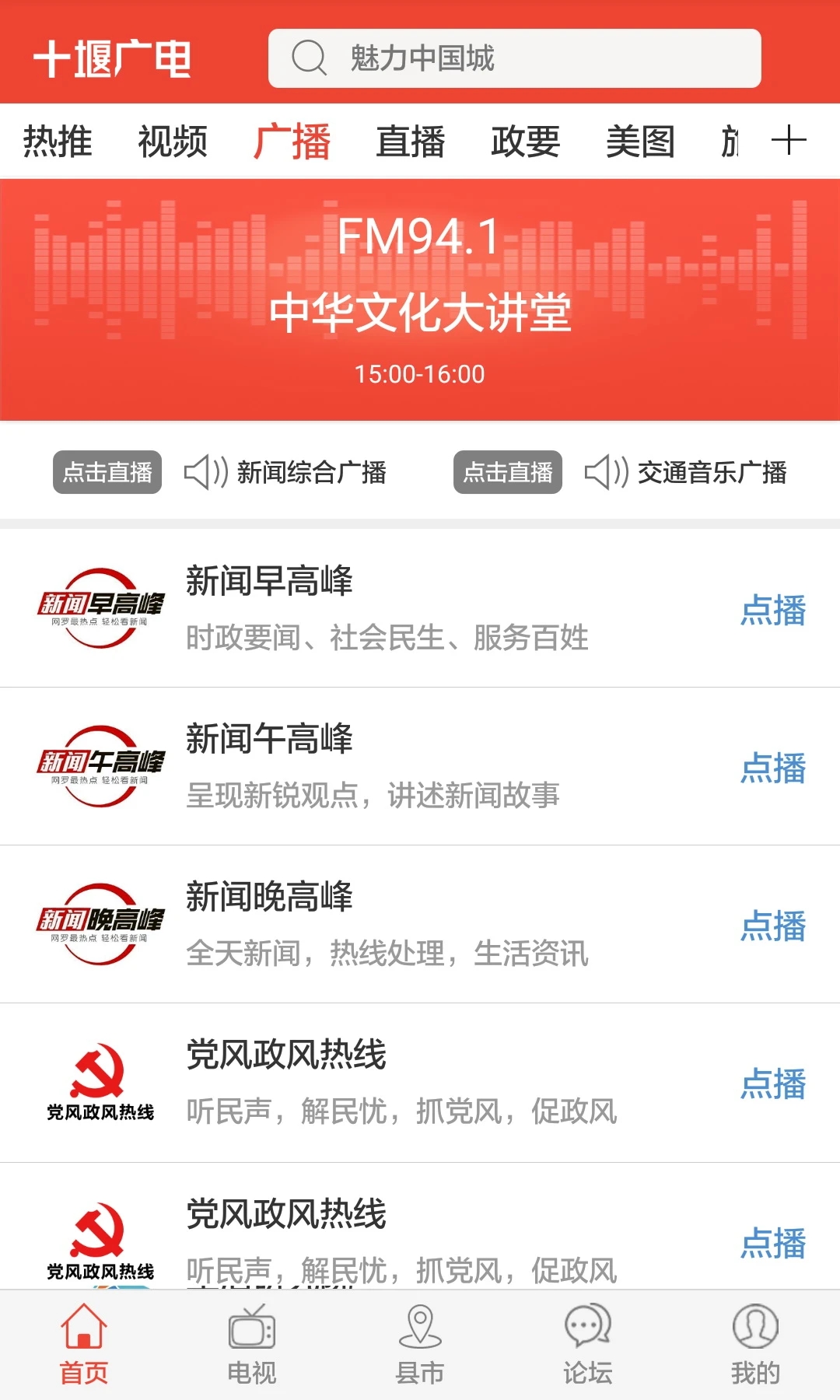Tap the search magnifier icon
Viewport: 840px width, 1400px height.
(x=310, y=58)
